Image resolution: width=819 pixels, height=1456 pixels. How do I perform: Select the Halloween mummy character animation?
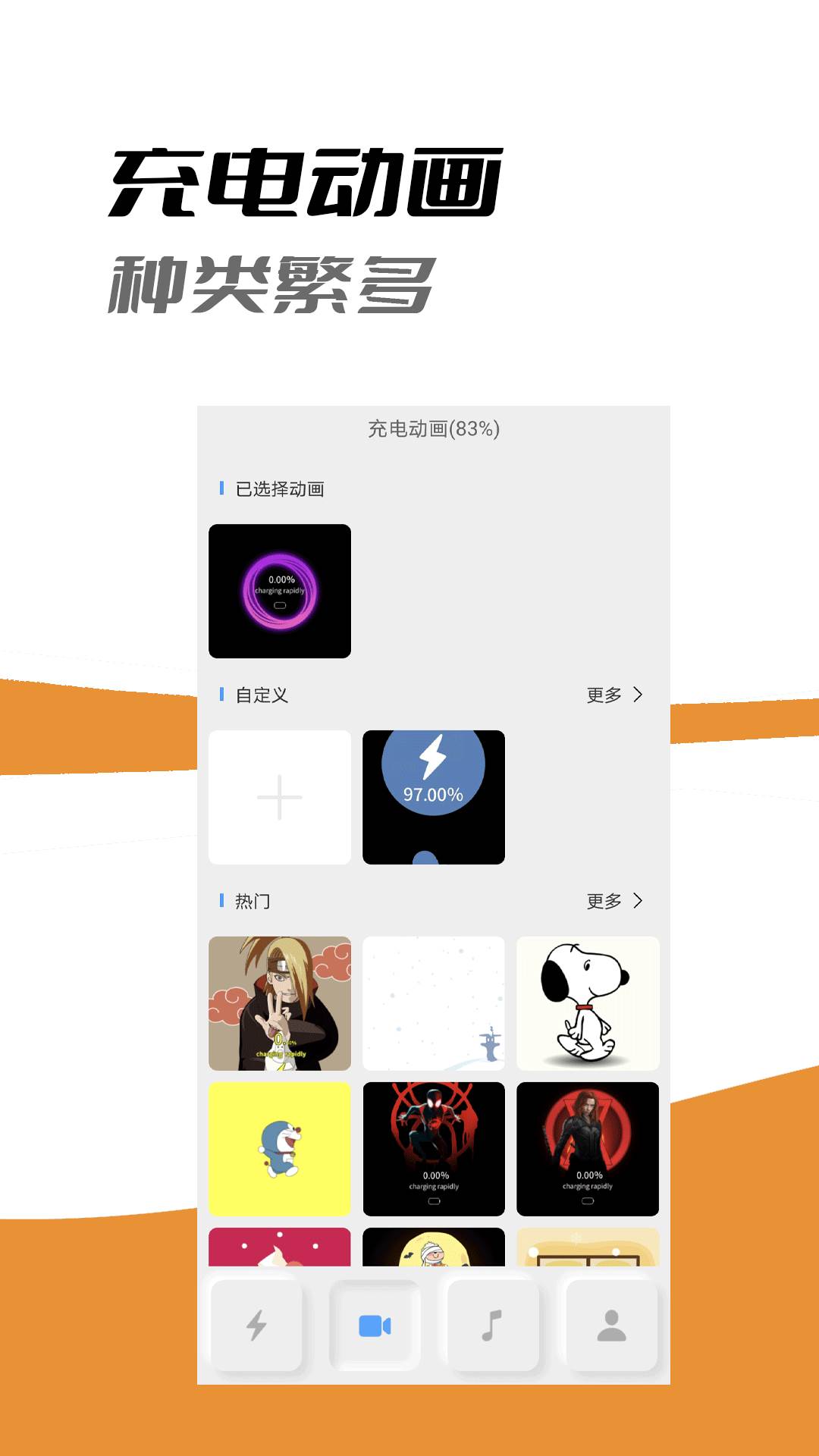pos(433,1251)
